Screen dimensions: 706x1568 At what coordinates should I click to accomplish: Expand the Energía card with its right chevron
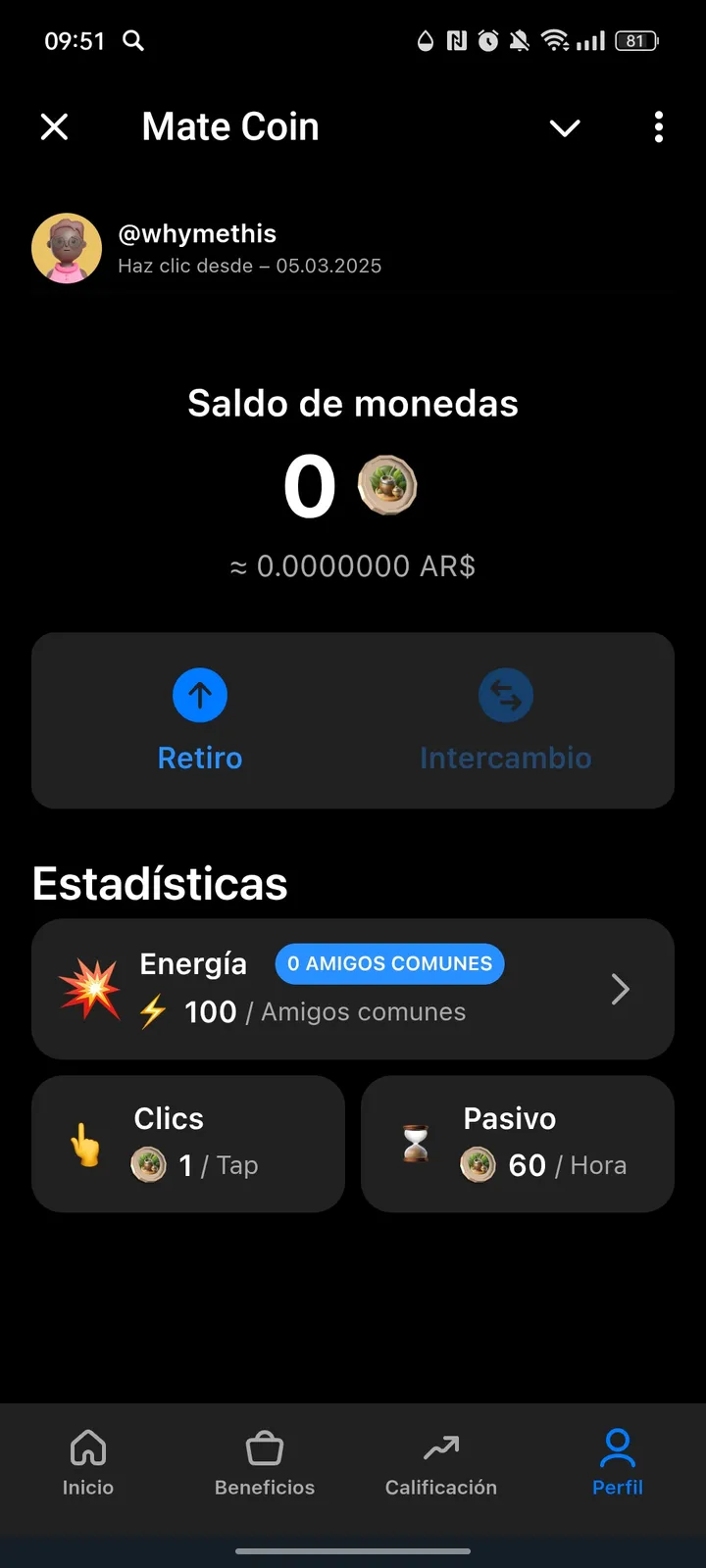[x=620, y=989]
